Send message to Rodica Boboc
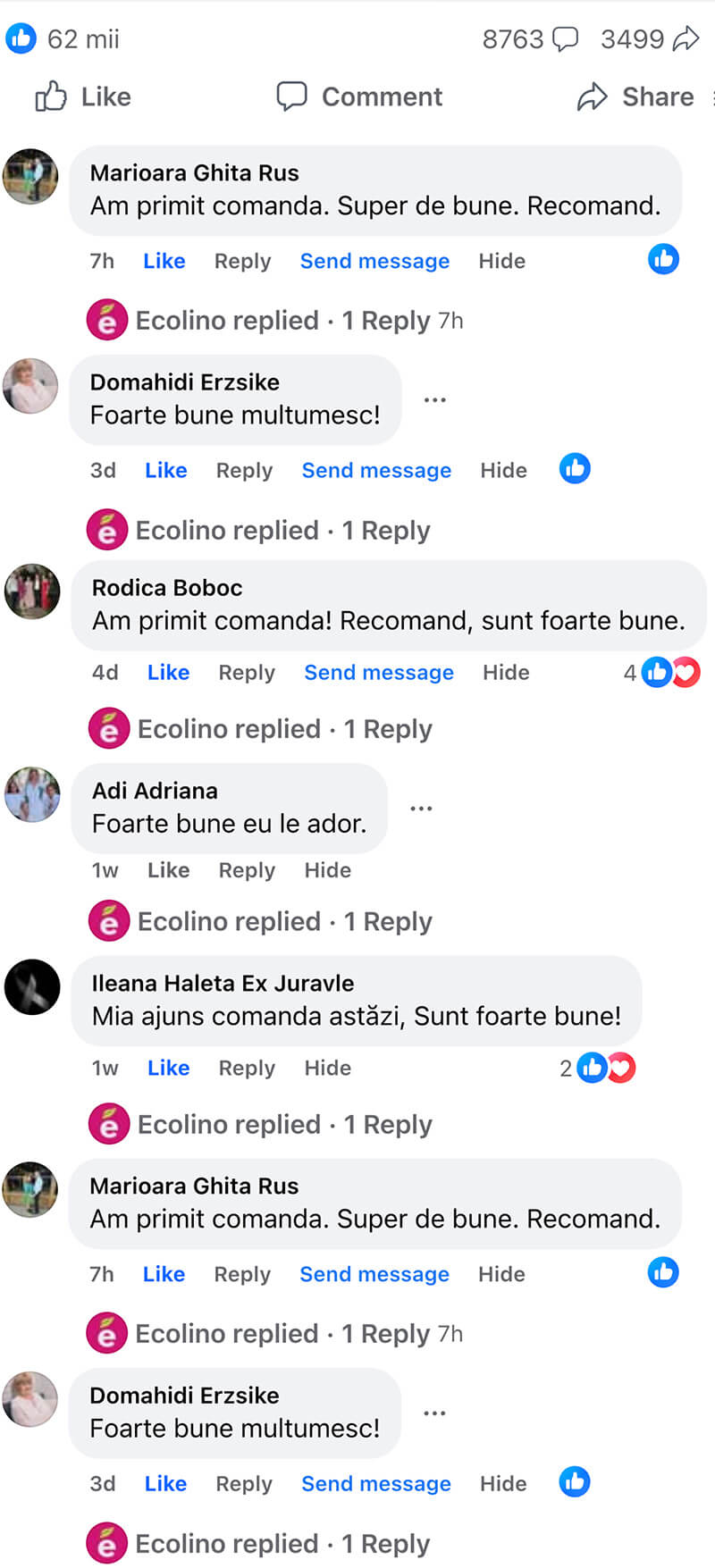This screenshot has height=1568, width=715. click(379, 673)
